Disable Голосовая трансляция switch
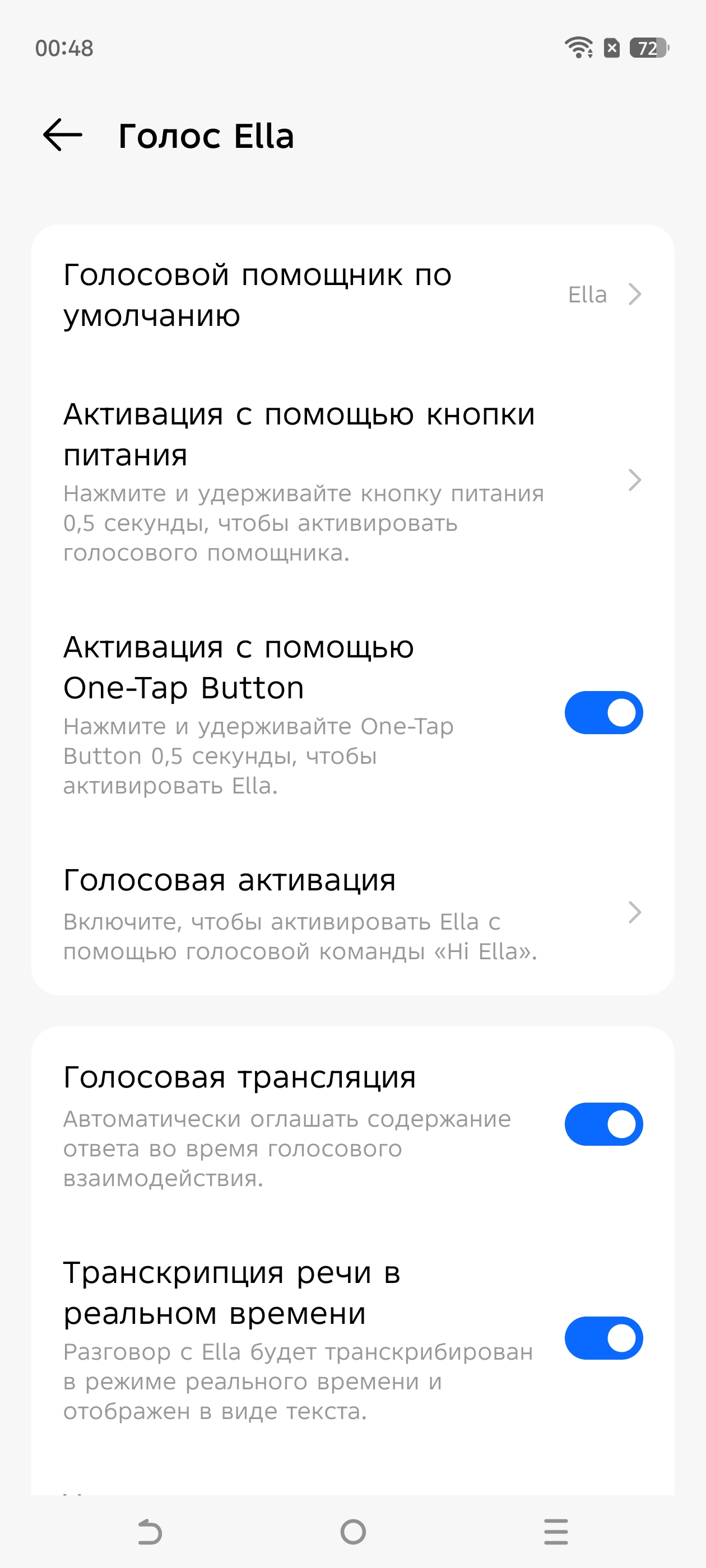The image size is (706, 1568). [x=603, y=1124]
